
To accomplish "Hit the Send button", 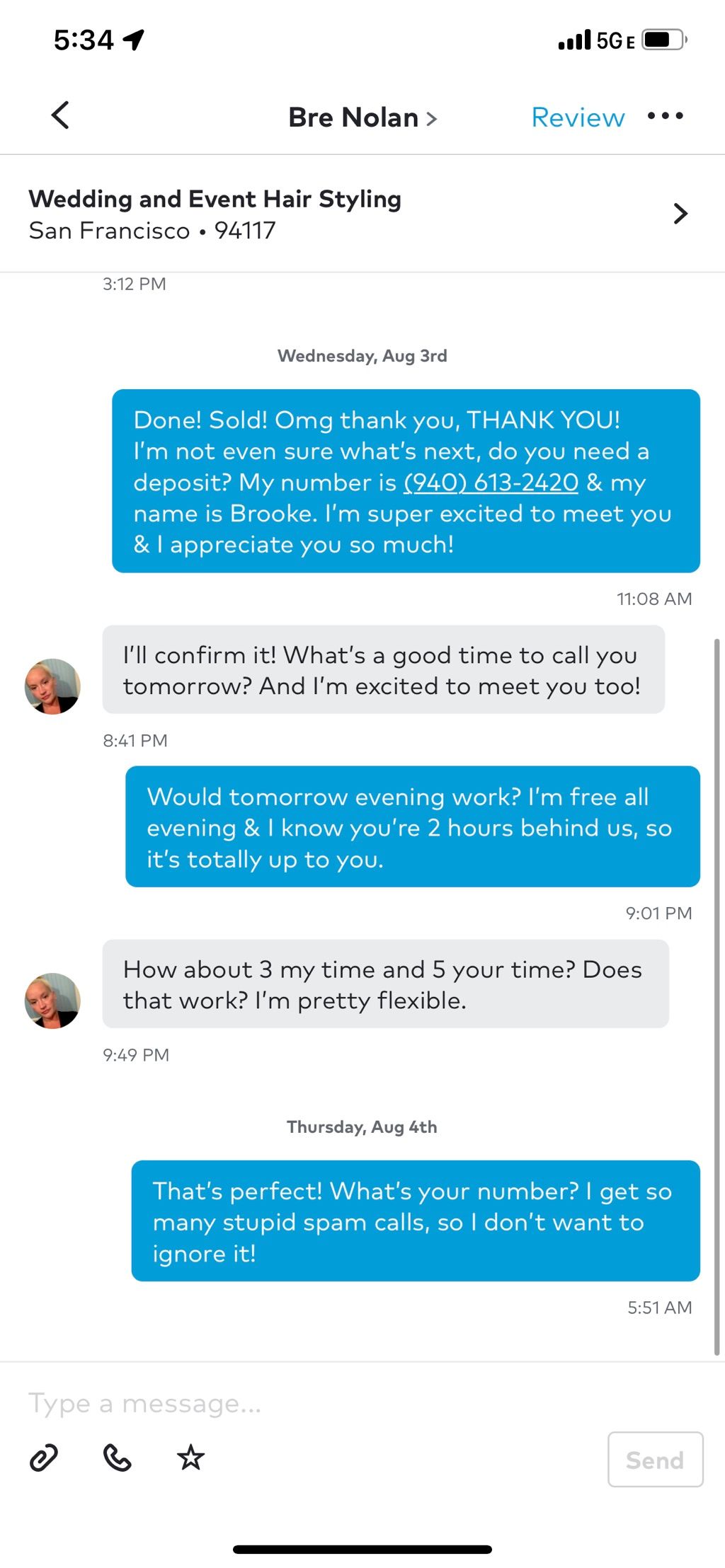I will point(655,1460).
